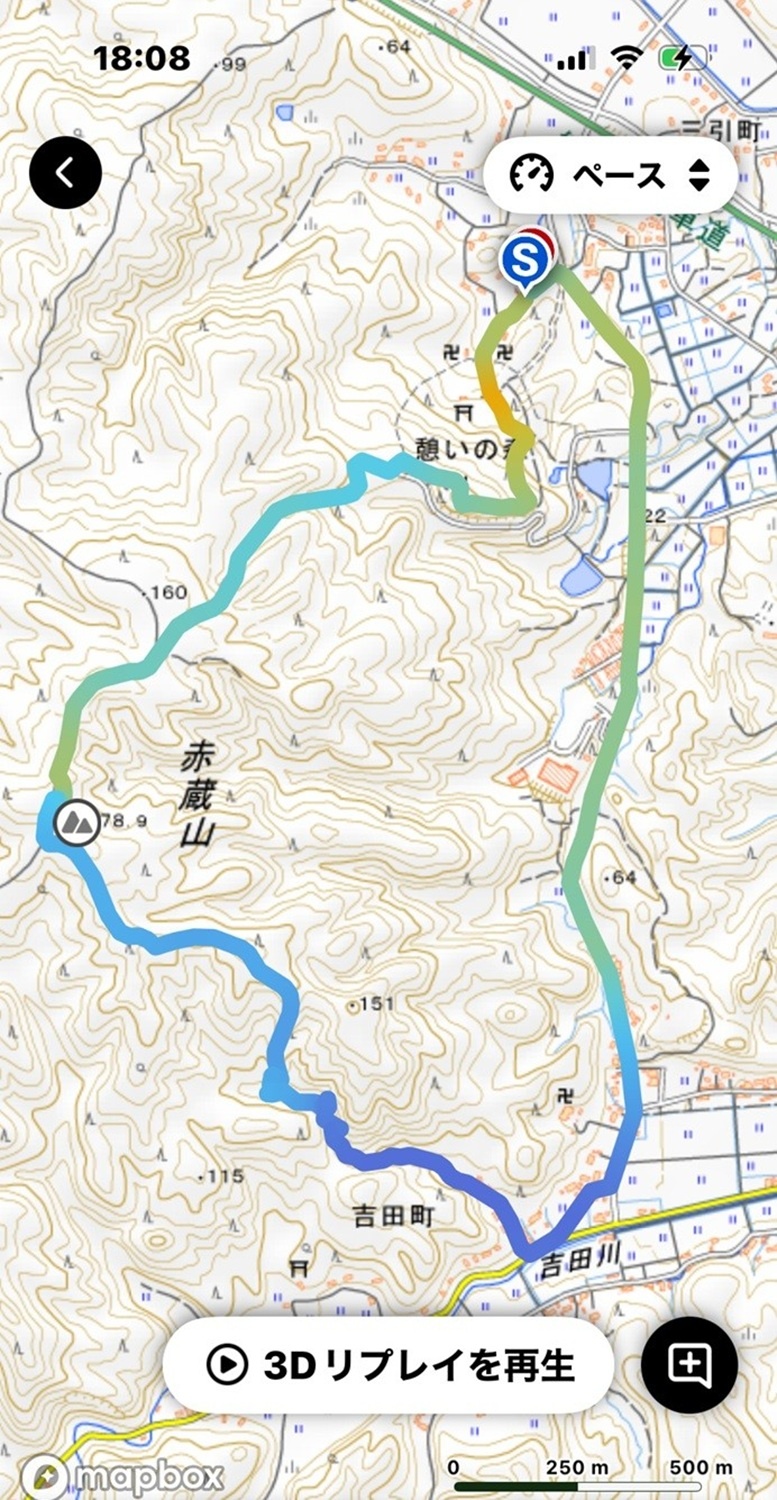Image resolution: width=777 pixels, height=1500 pixels.
Task: Open the mapbox attribution link
Action: pos(125,1476)
